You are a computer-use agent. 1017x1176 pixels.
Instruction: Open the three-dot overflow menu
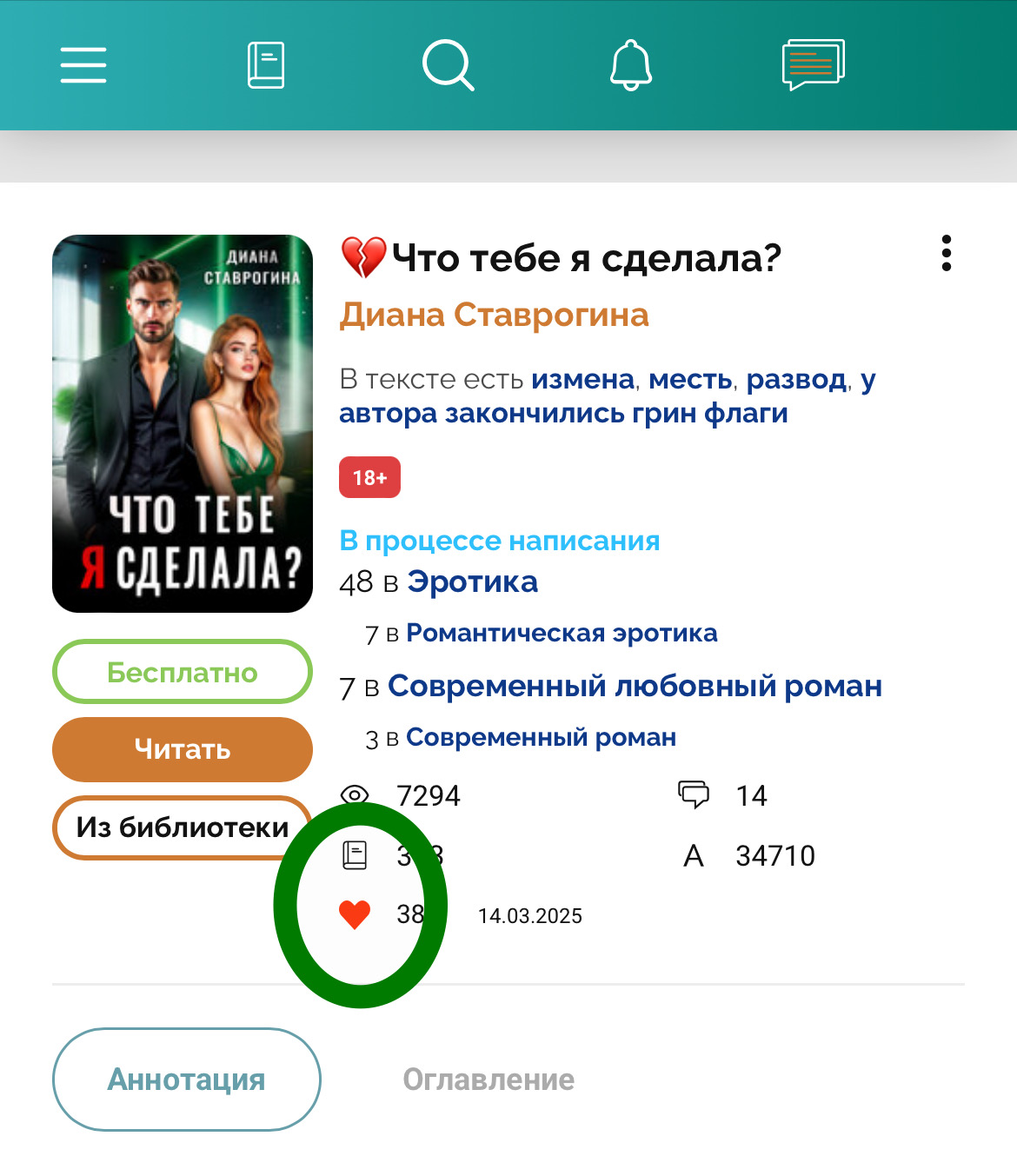tap(947, 253)
